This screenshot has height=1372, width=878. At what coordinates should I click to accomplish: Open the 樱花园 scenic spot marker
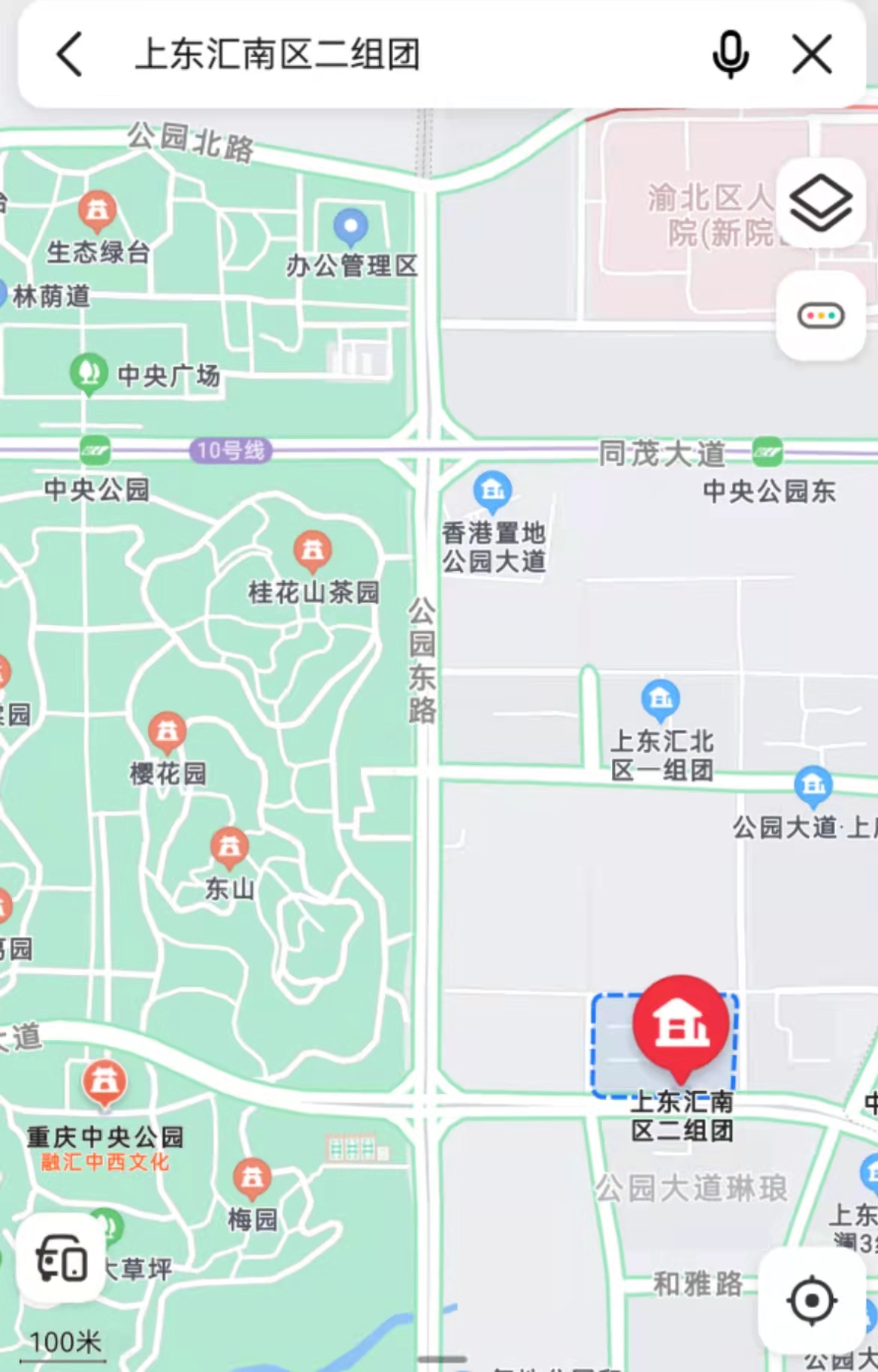[x=168, y=731]
